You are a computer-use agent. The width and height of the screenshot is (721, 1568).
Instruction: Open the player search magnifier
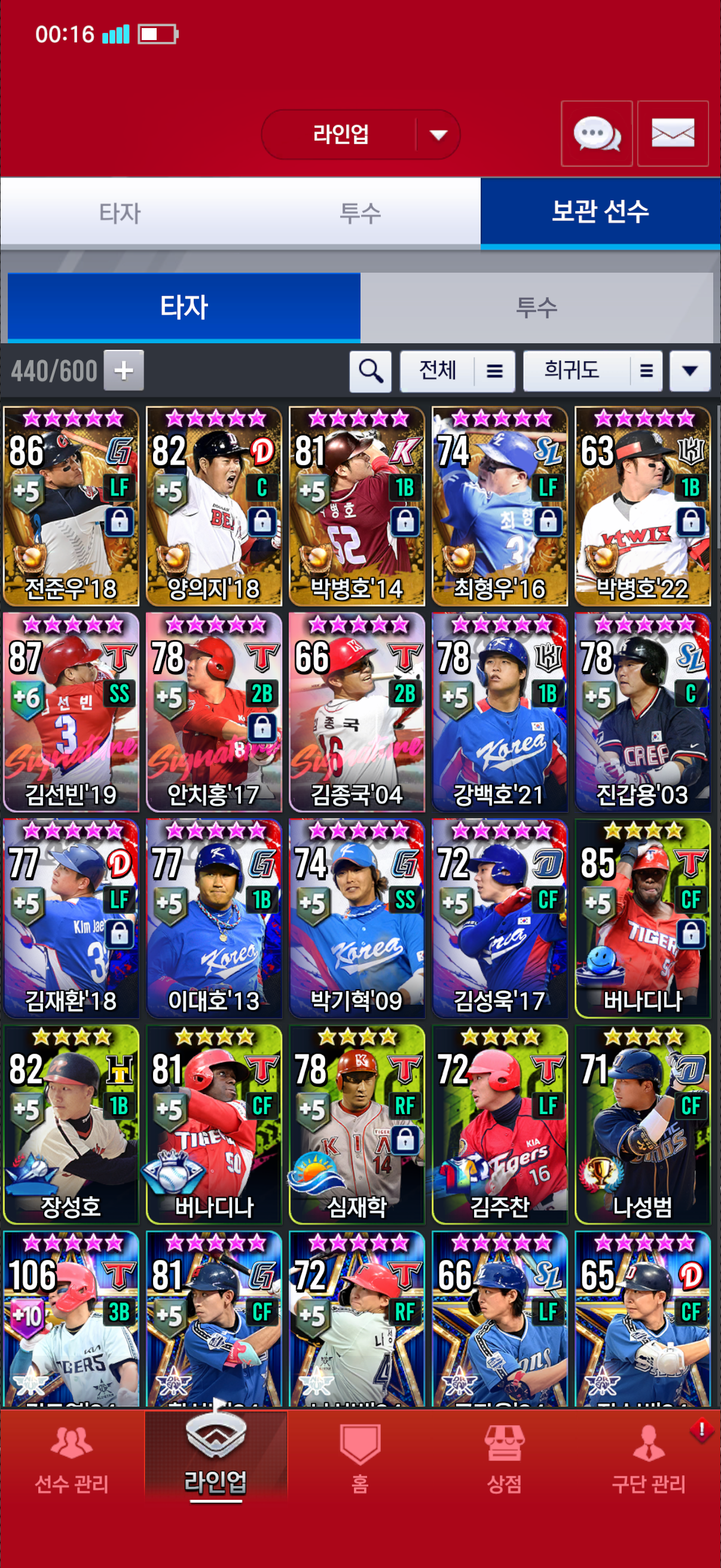pos(370,370)
